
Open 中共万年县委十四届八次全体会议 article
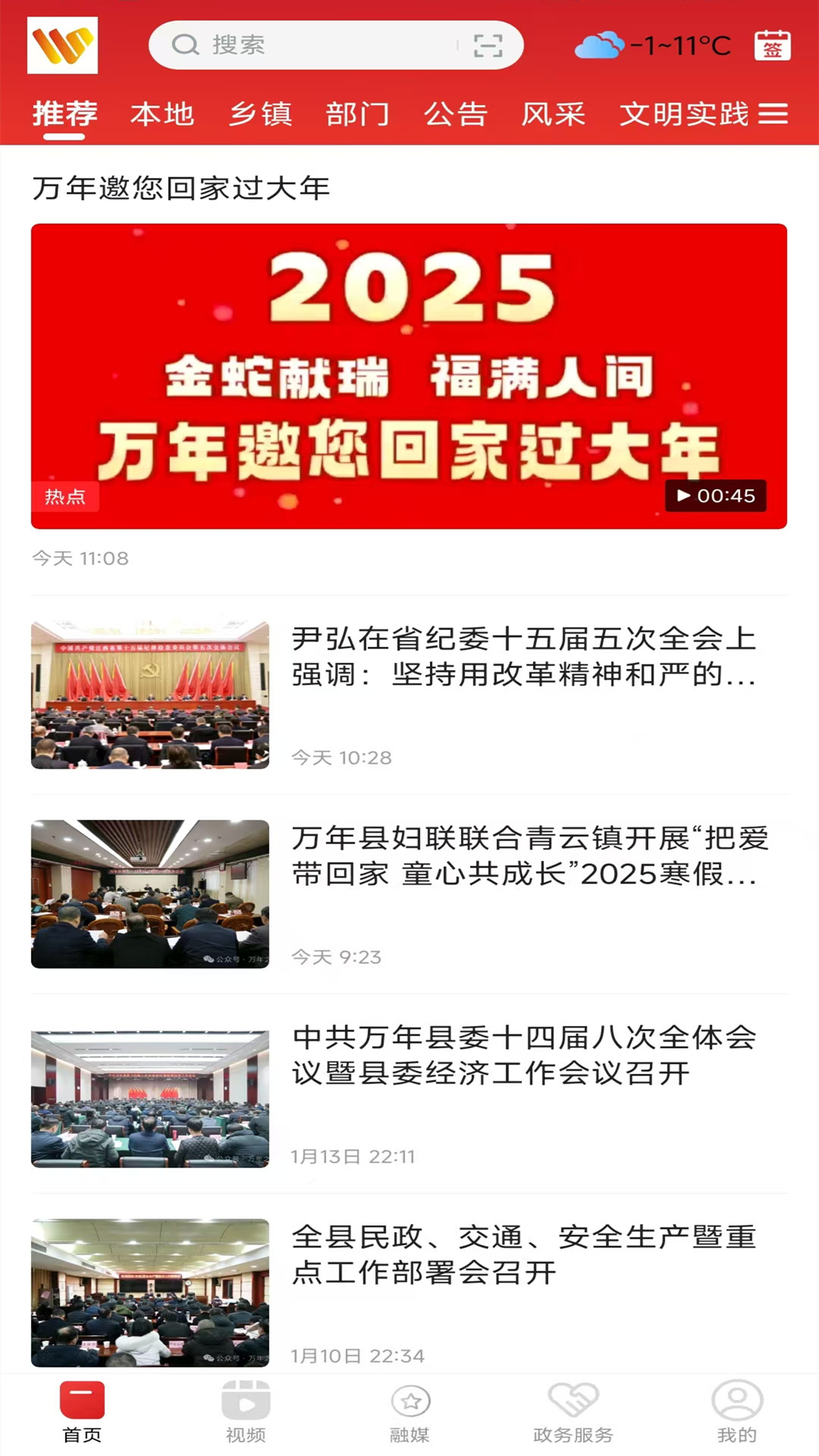[523, 1056]
